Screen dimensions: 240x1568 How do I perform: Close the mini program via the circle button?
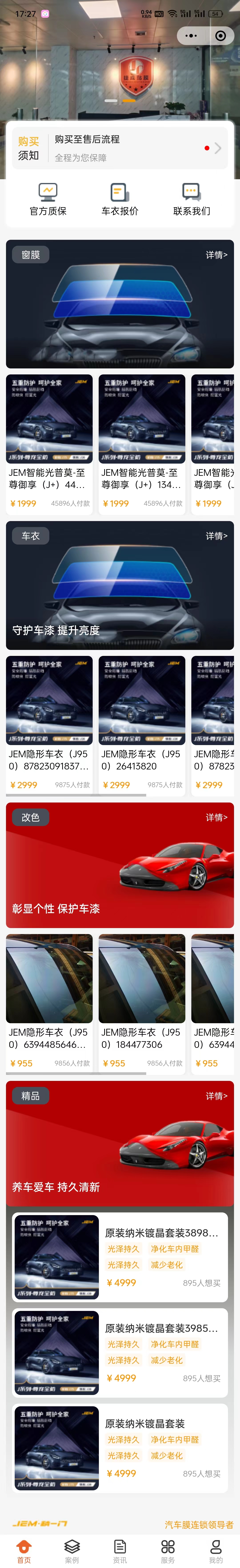click(x=220, y=36)
